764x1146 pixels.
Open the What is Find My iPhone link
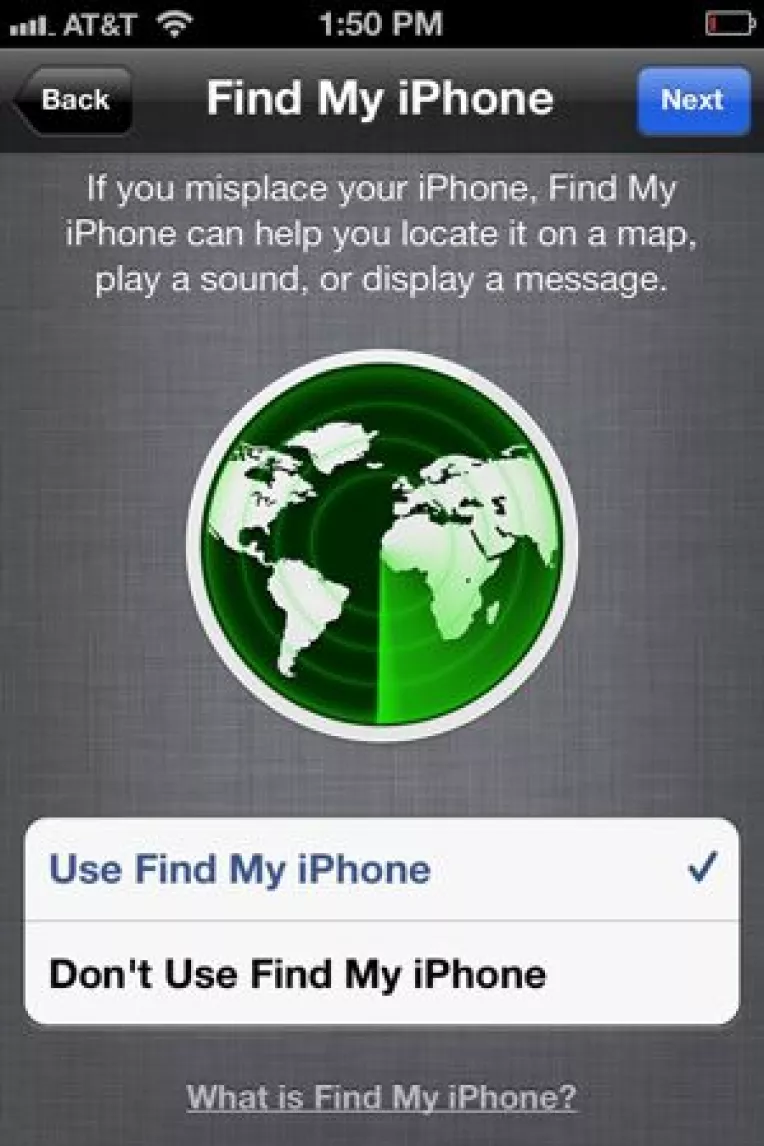pyautogui.click(x=381, y=1097)
